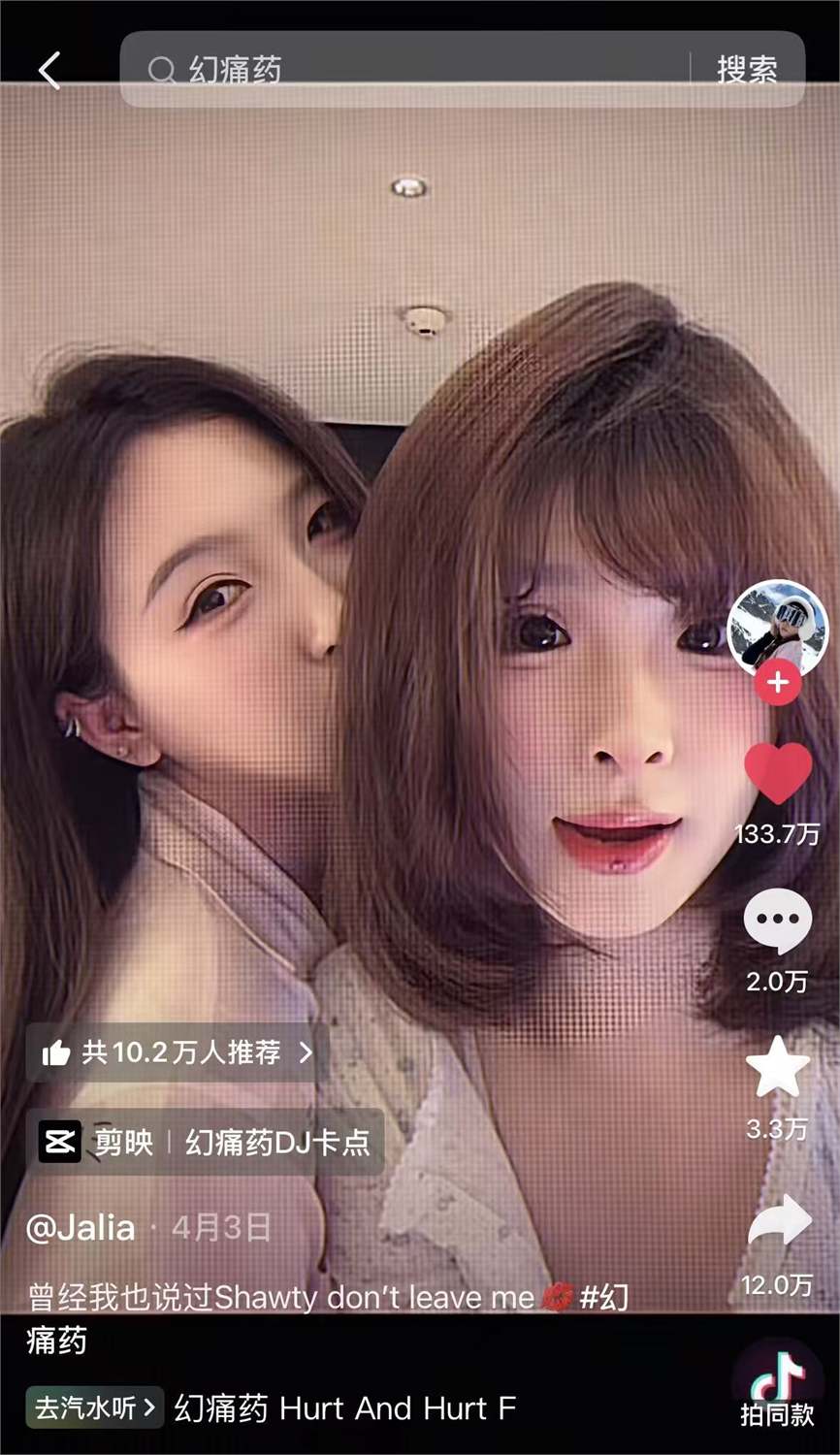Open the @Jalia username
840x1455 pixels.
[81, 1228]
